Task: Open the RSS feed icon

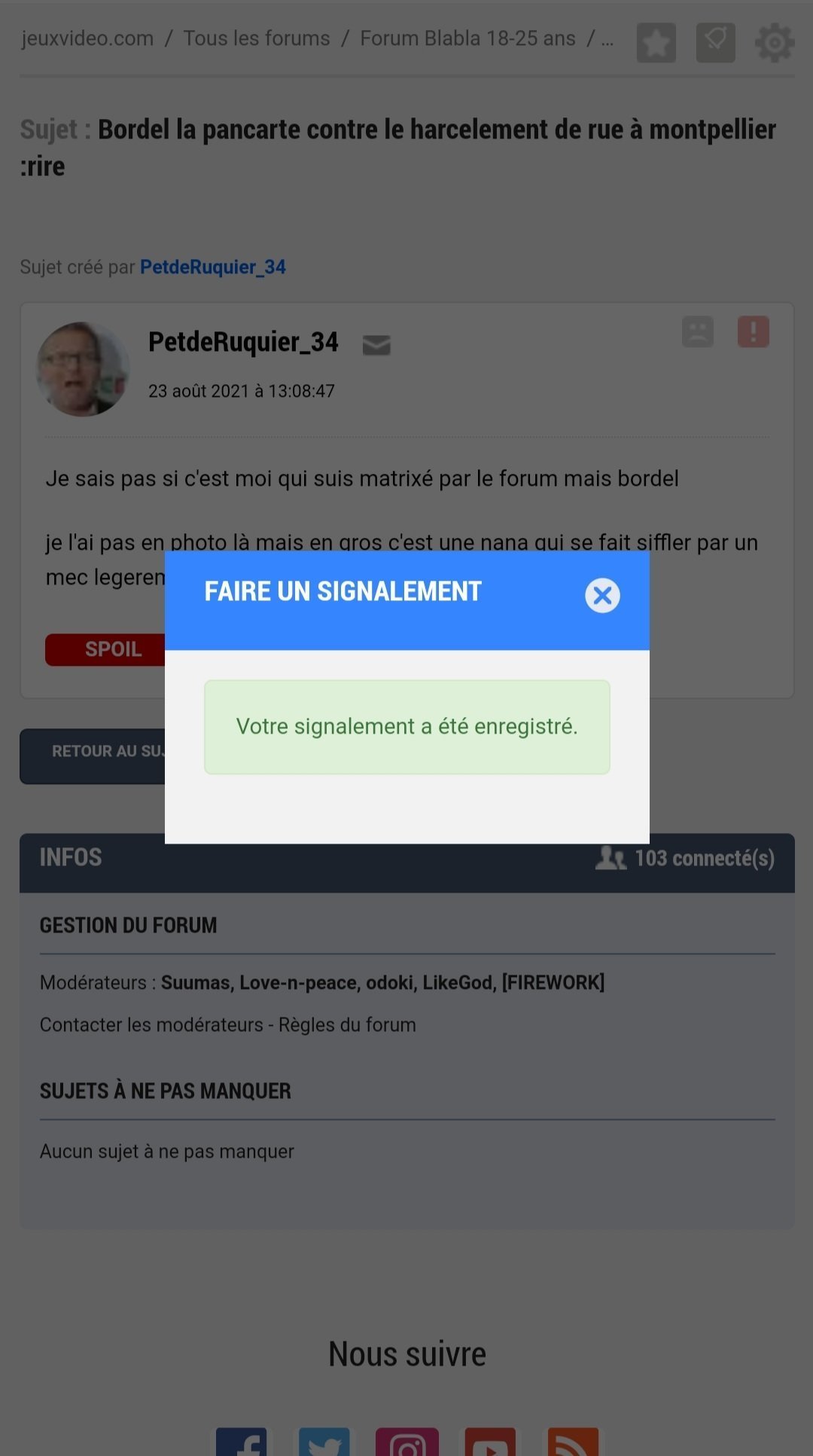Action: coord(573,1442)
